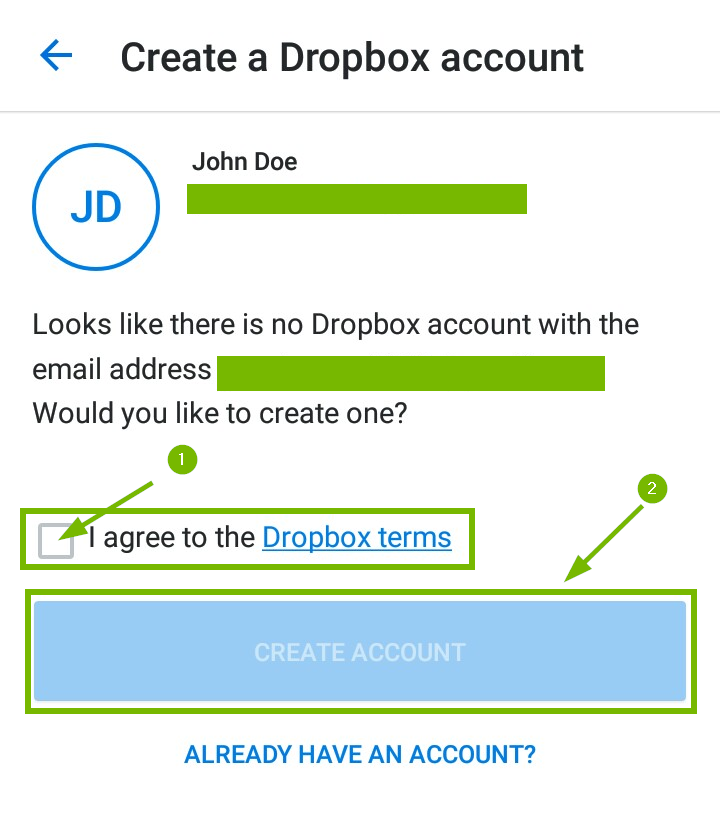Click the redacted email address bar

[410, 373]
